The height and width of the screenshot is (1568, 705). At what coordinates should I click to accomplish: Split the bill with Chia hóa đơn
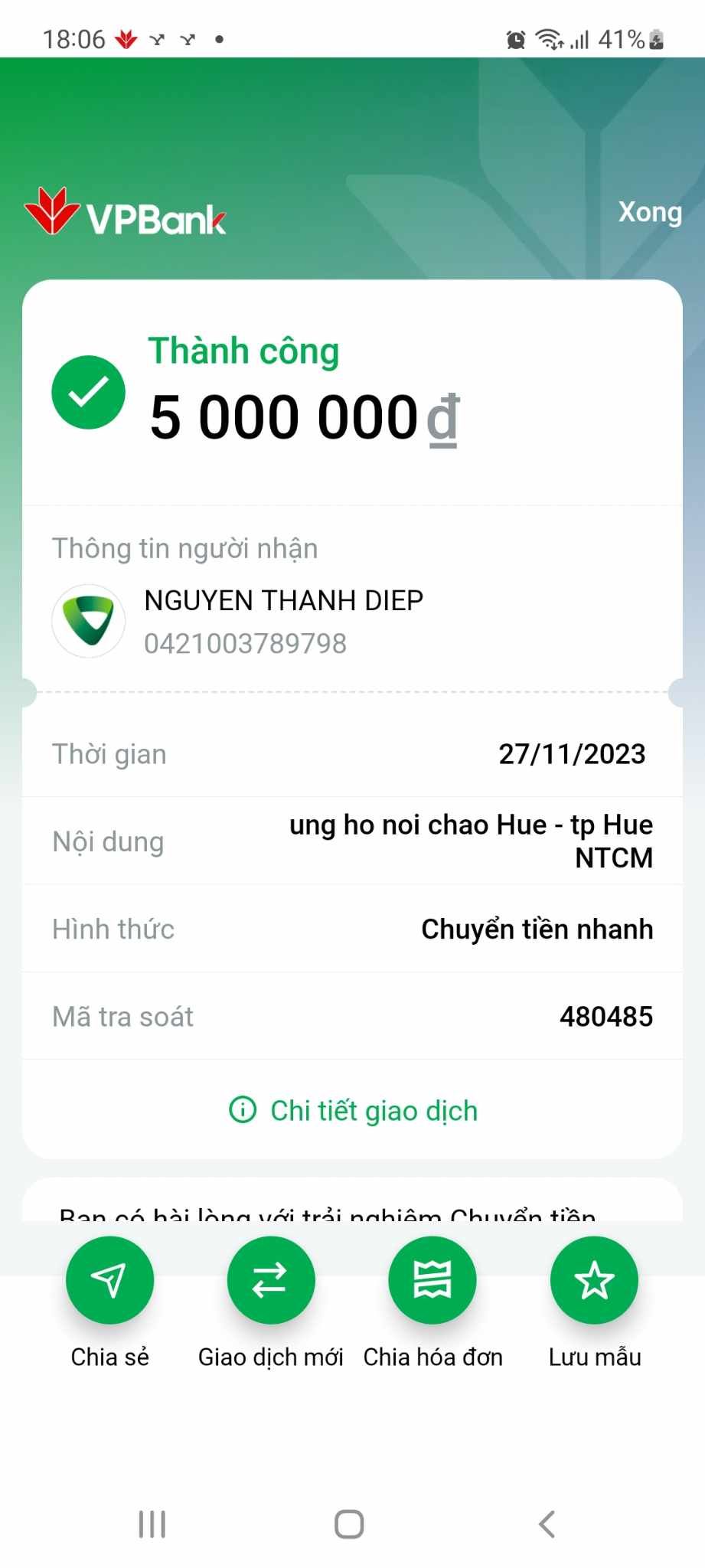point(432,1280)
